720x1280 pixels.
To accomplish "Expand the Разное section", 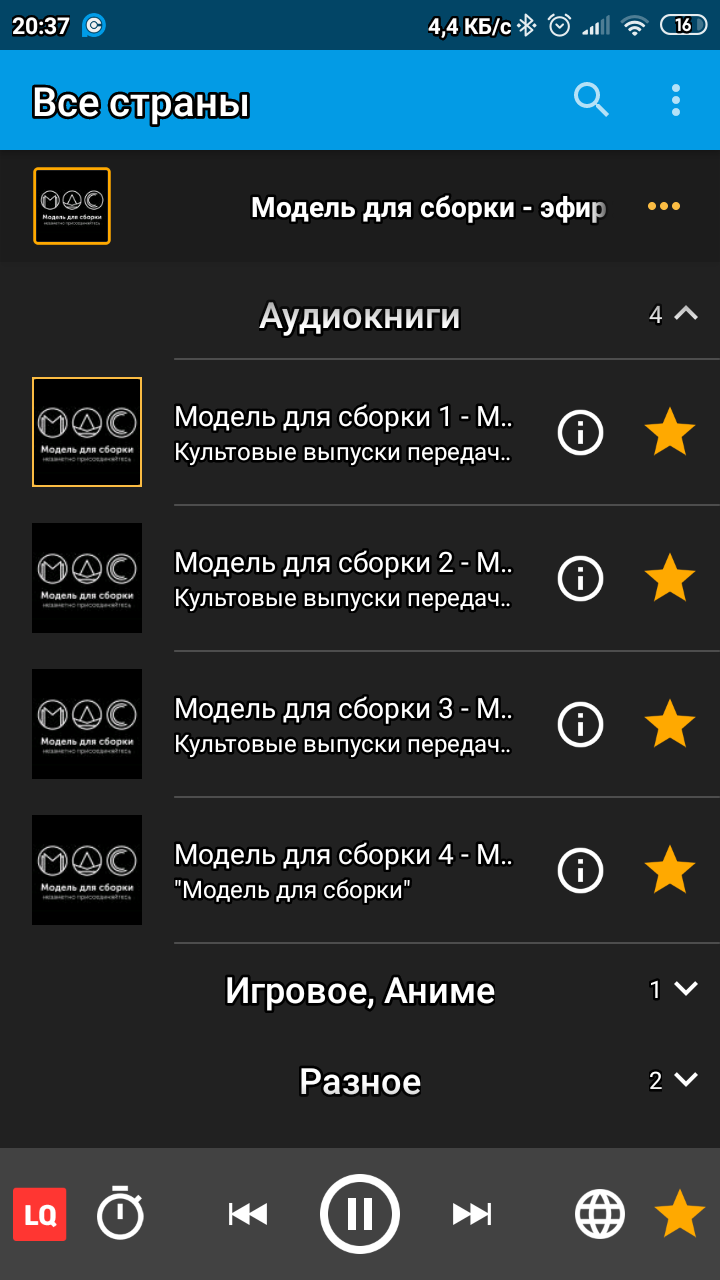I will click(685, 1081).
